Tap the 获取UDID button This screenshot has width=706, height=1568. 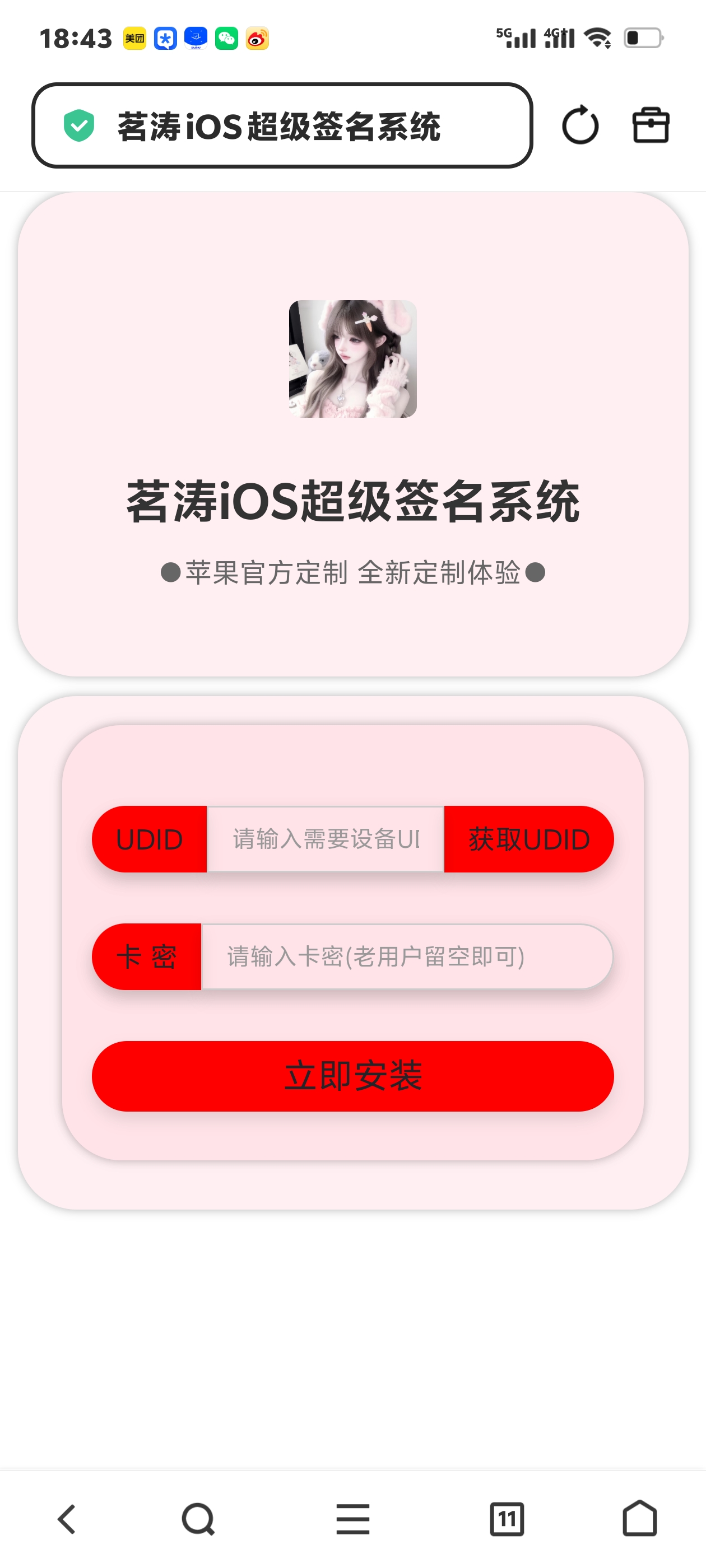(x=528, y=839)
